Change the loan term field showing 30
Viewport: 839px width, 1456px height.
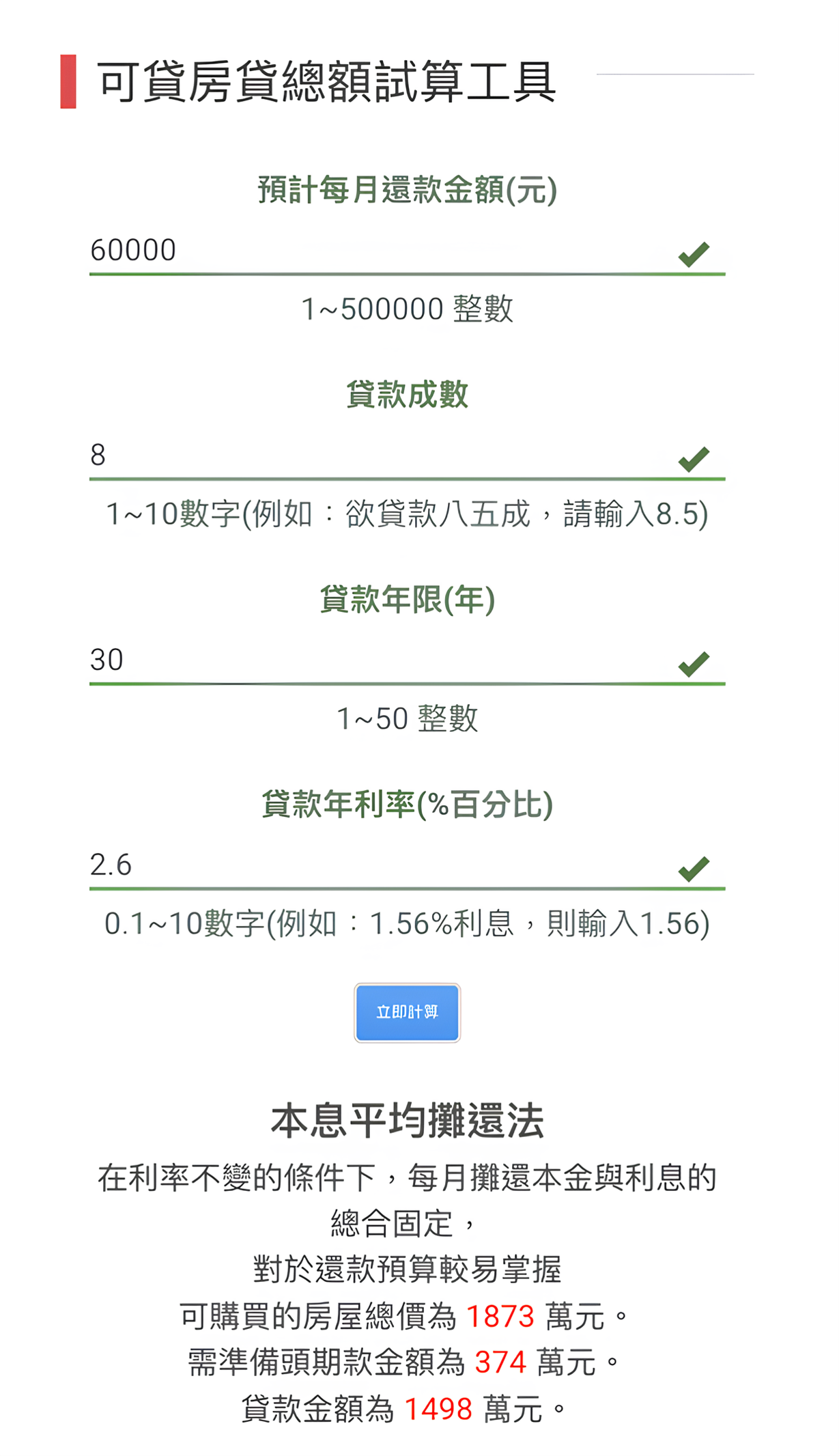(407, 660)
